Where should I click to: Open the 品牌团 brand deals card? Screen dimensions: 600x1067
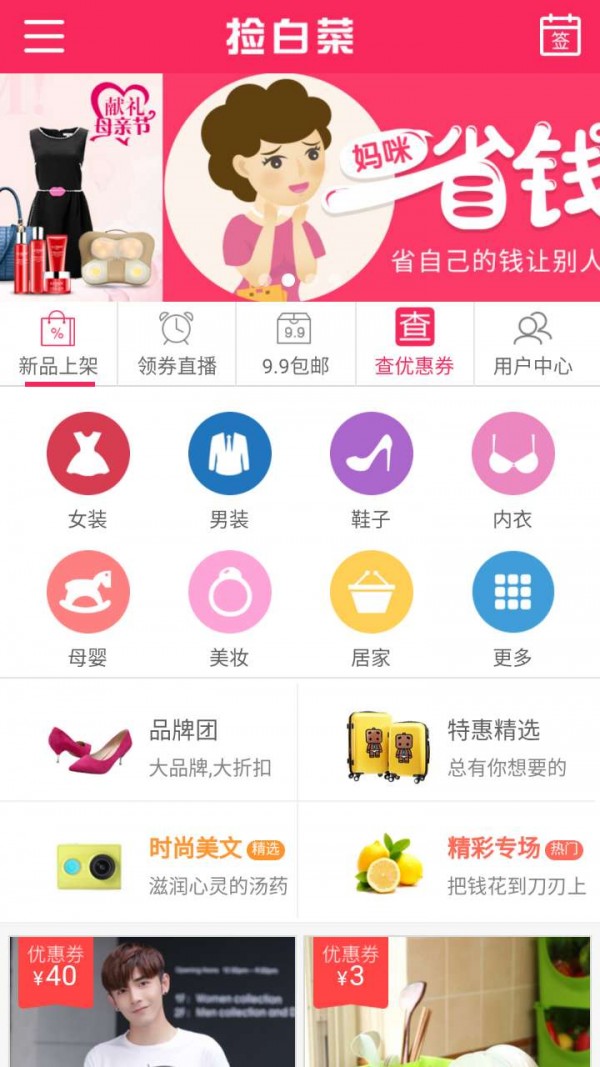pos(150,747)
